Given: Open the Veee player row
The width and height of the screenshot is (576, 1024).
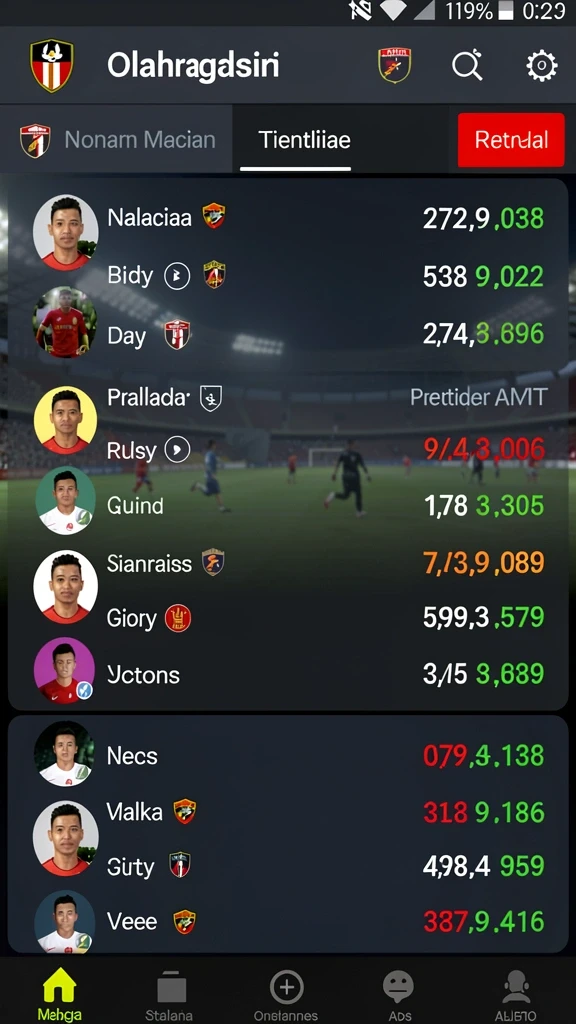Looking at the screenshot, I should point(287,922).
